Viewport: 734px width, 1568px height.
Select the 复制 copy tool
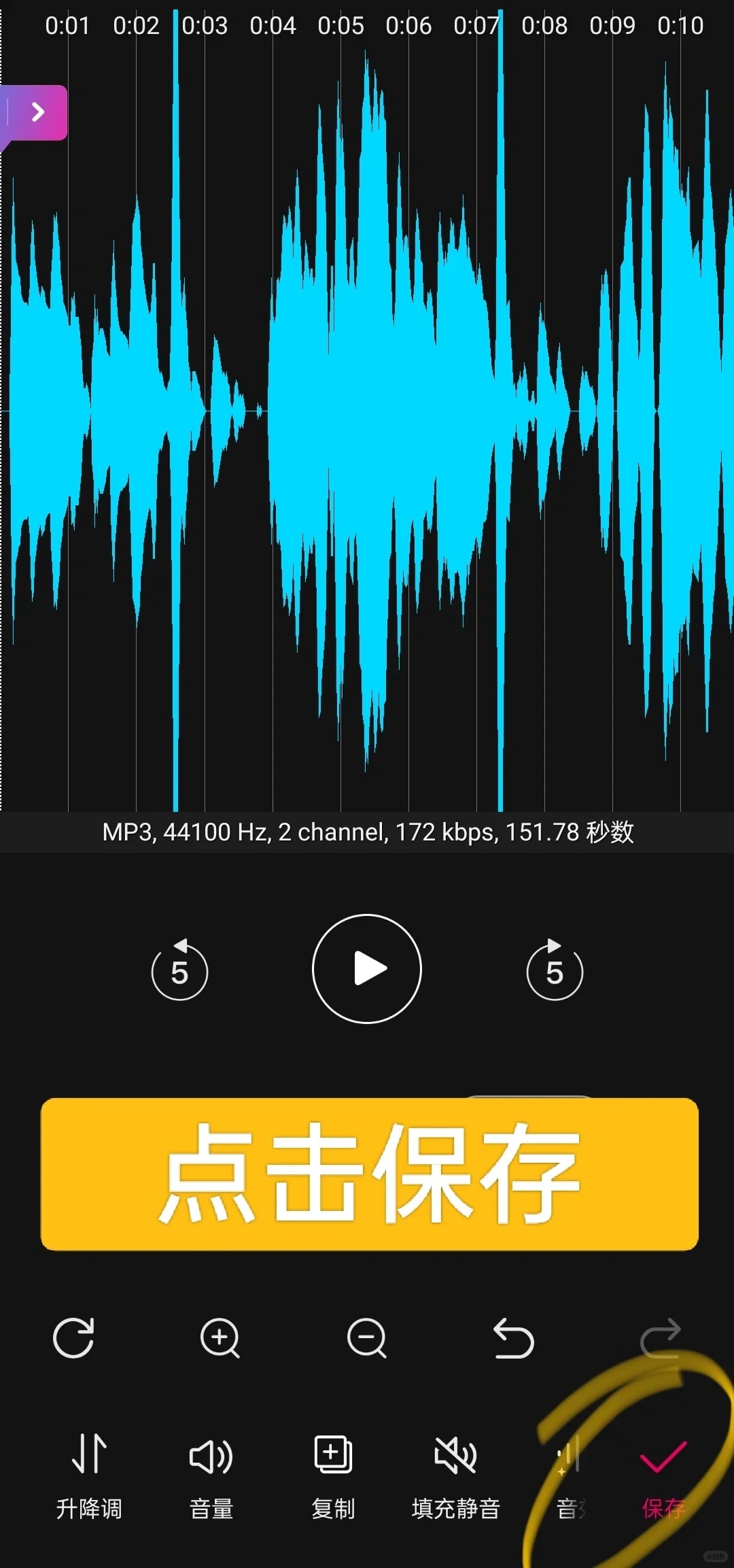(x=333, y=1476)
